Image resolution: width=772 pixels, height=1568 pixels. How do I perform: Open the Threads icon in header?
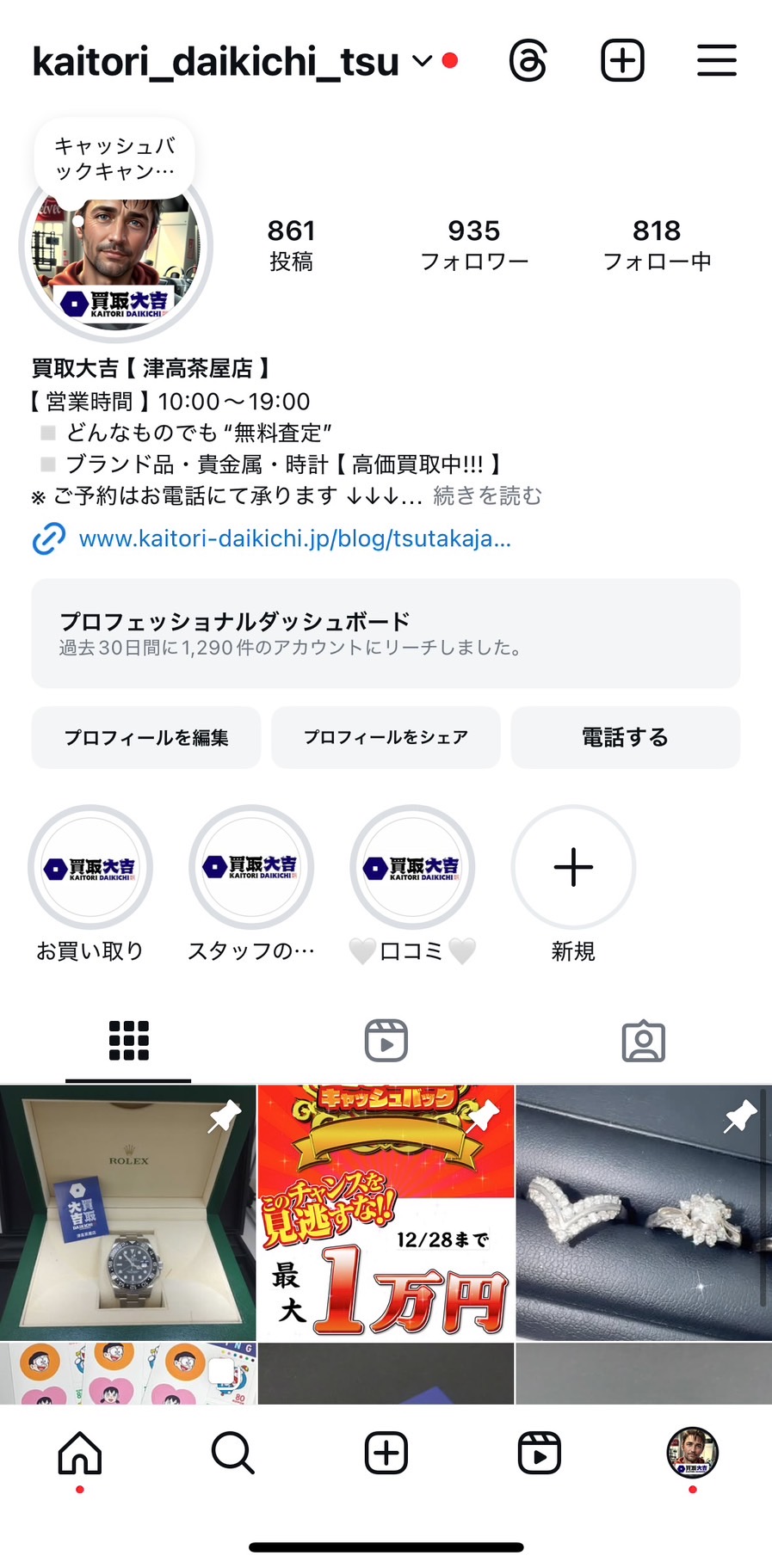pos(528,61)
